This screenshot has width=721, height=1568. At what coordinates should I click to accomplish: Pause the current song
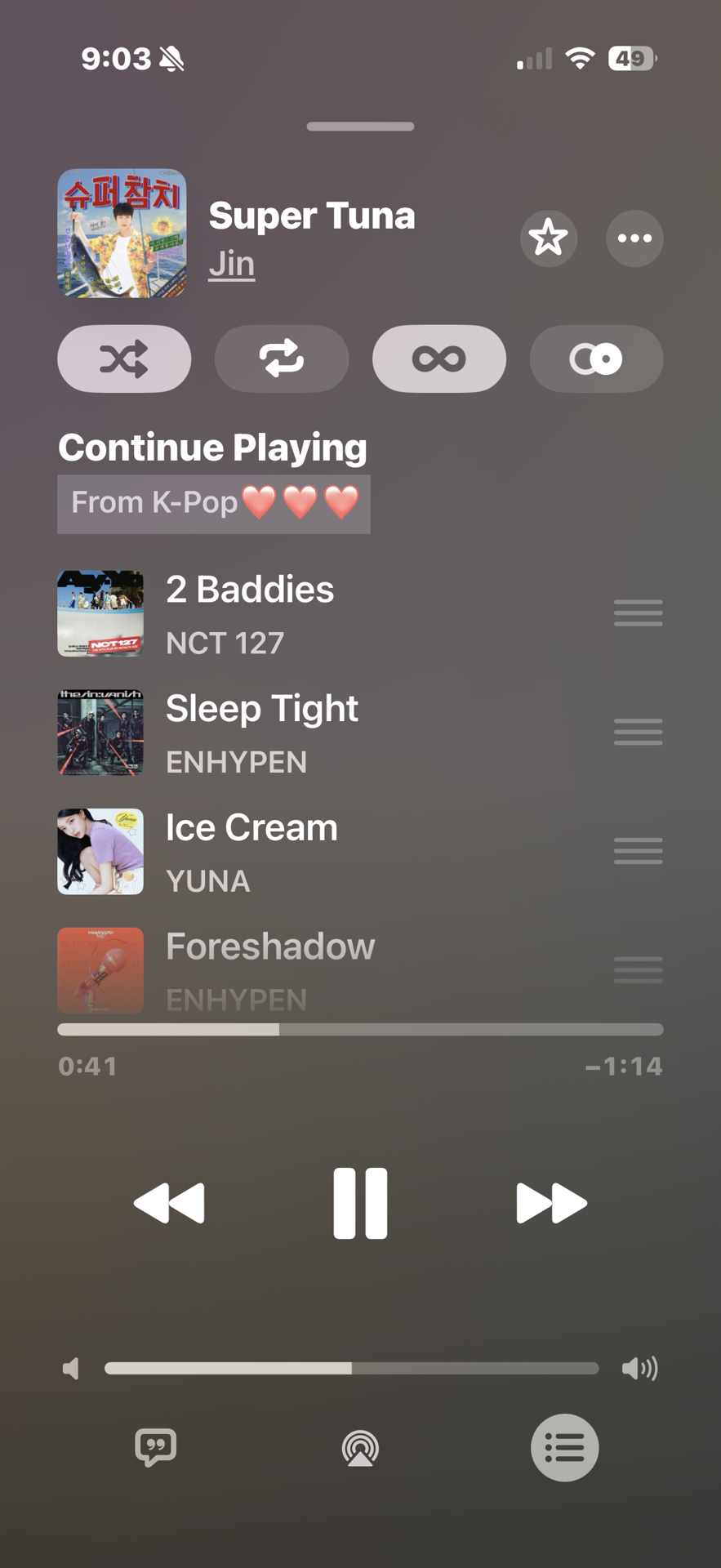tap(360, 1204)
